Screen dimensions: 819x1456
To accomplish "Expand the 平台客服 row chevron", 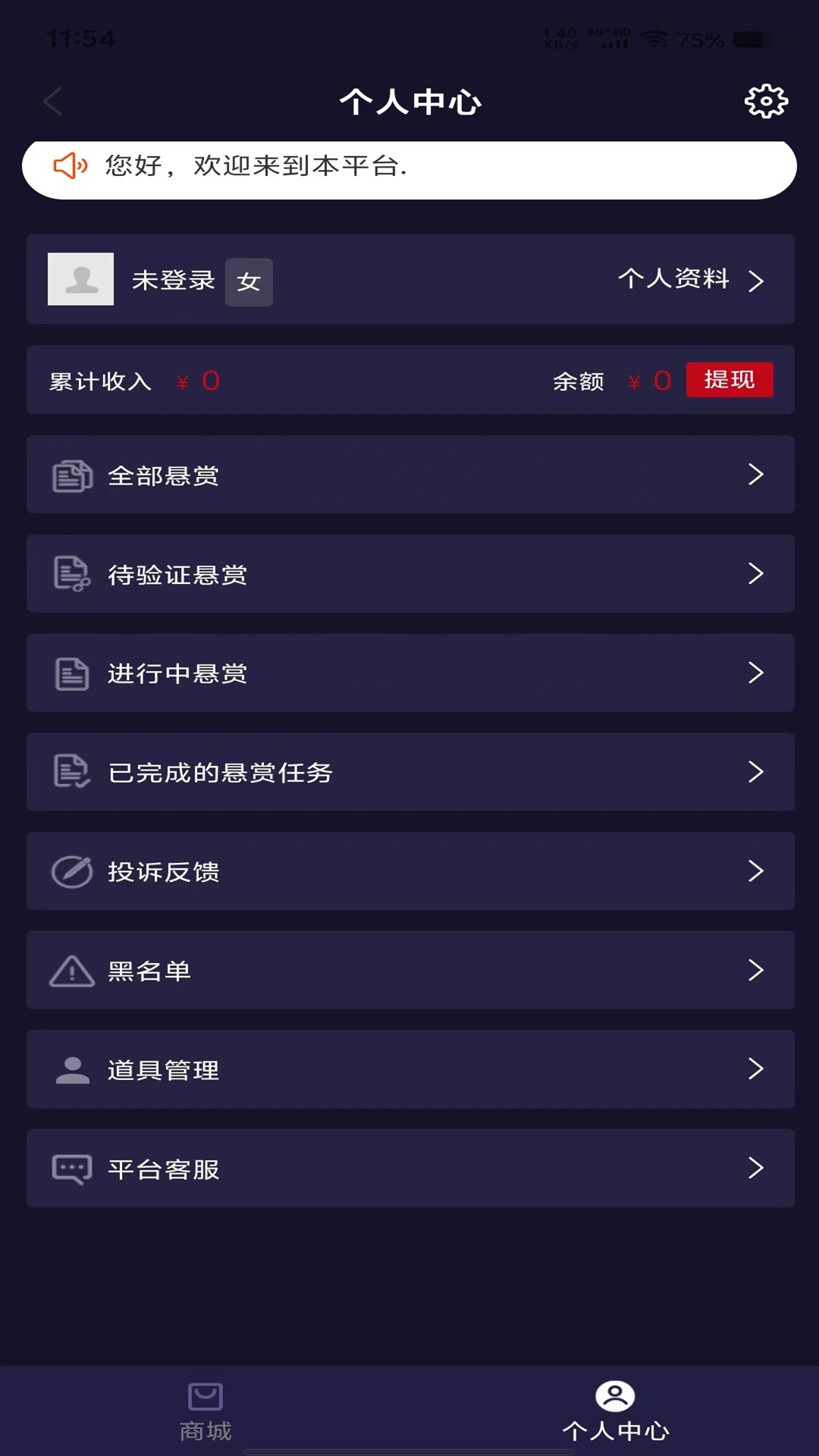I will 755,1169.
